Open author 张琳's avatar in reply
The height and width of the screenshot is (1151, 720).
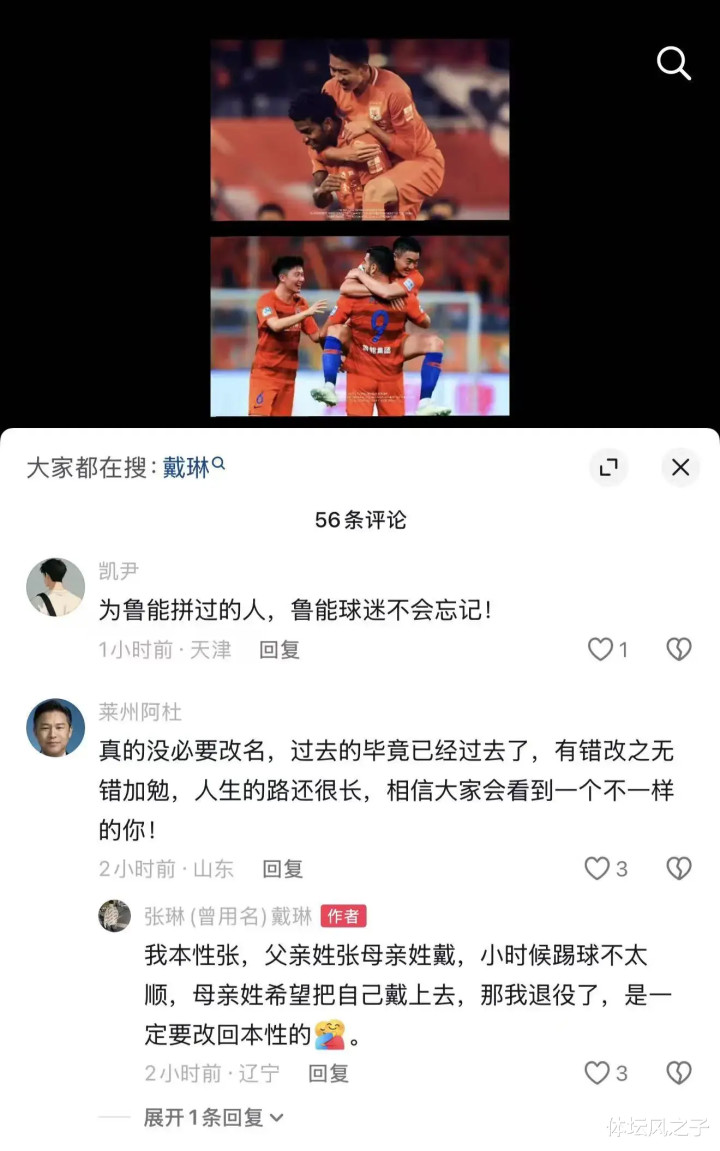[114, 915]
